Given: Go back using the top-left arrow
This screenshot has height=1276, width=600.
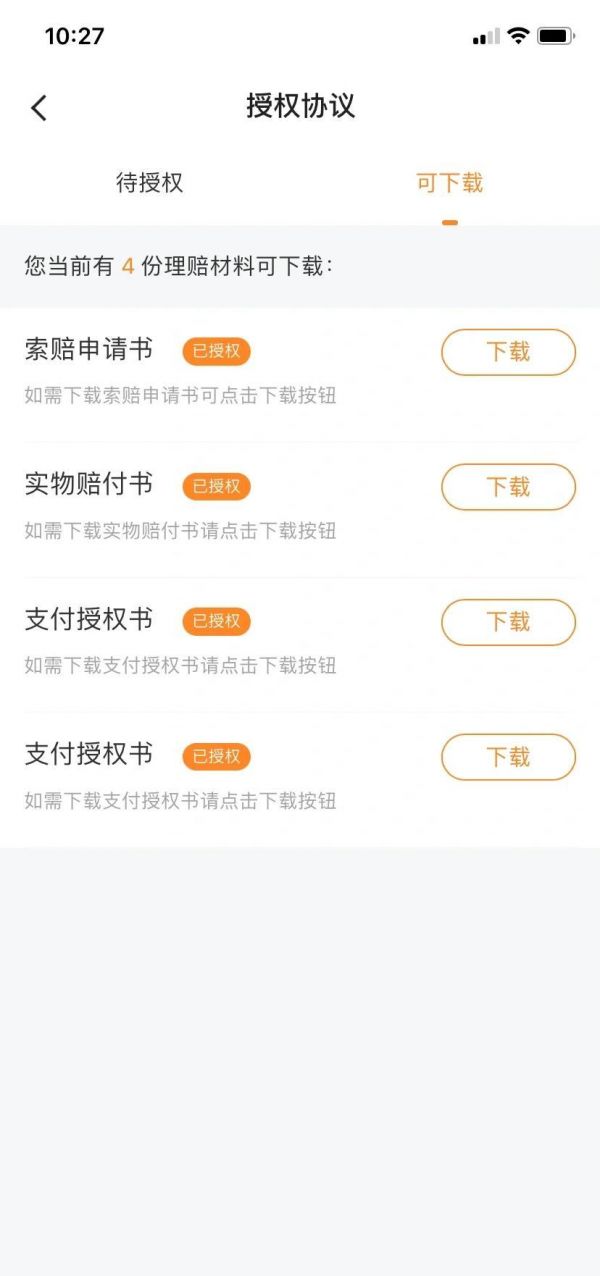Looking at the screenshot, I should [x=38, y=107].
